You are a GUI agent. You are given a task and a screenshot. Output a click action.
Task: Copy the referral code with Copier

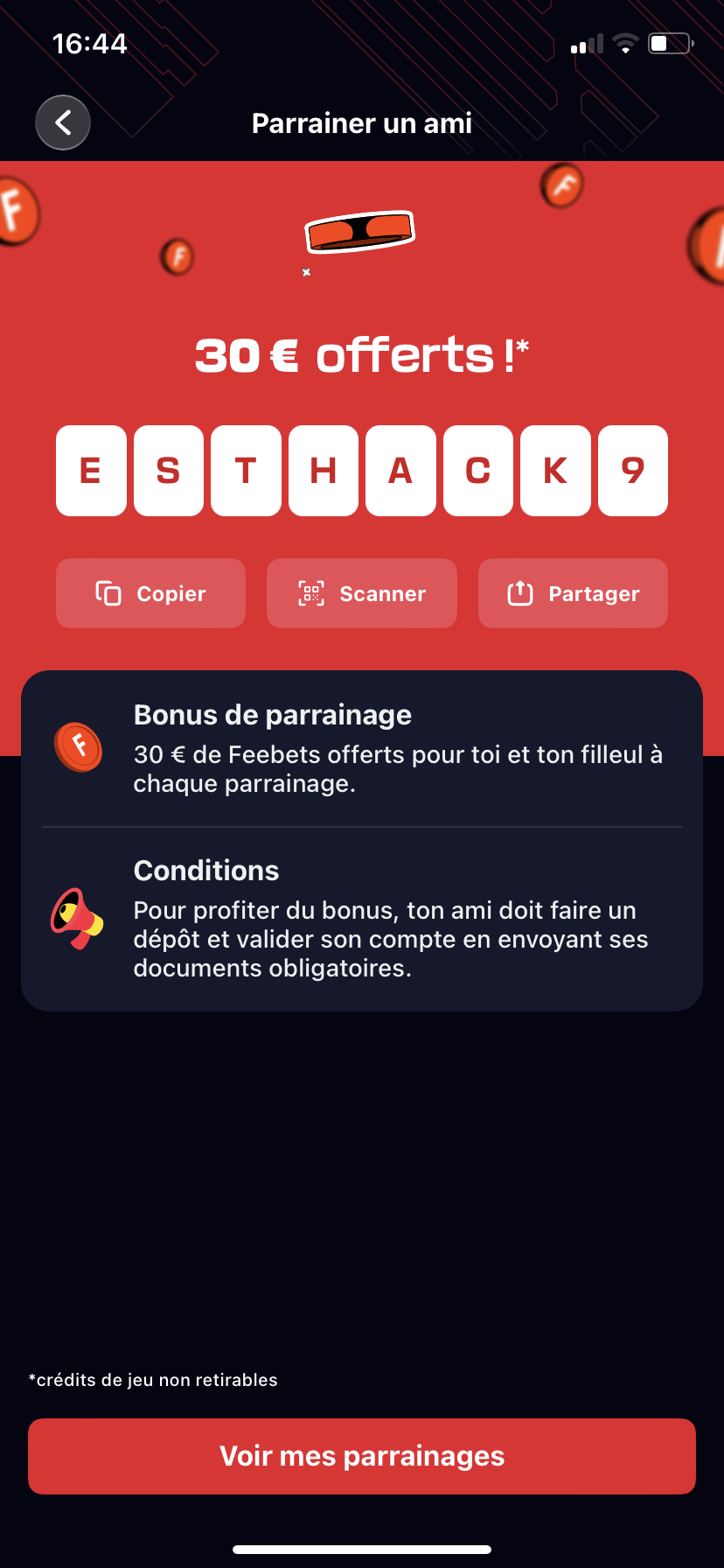point(150,593)
